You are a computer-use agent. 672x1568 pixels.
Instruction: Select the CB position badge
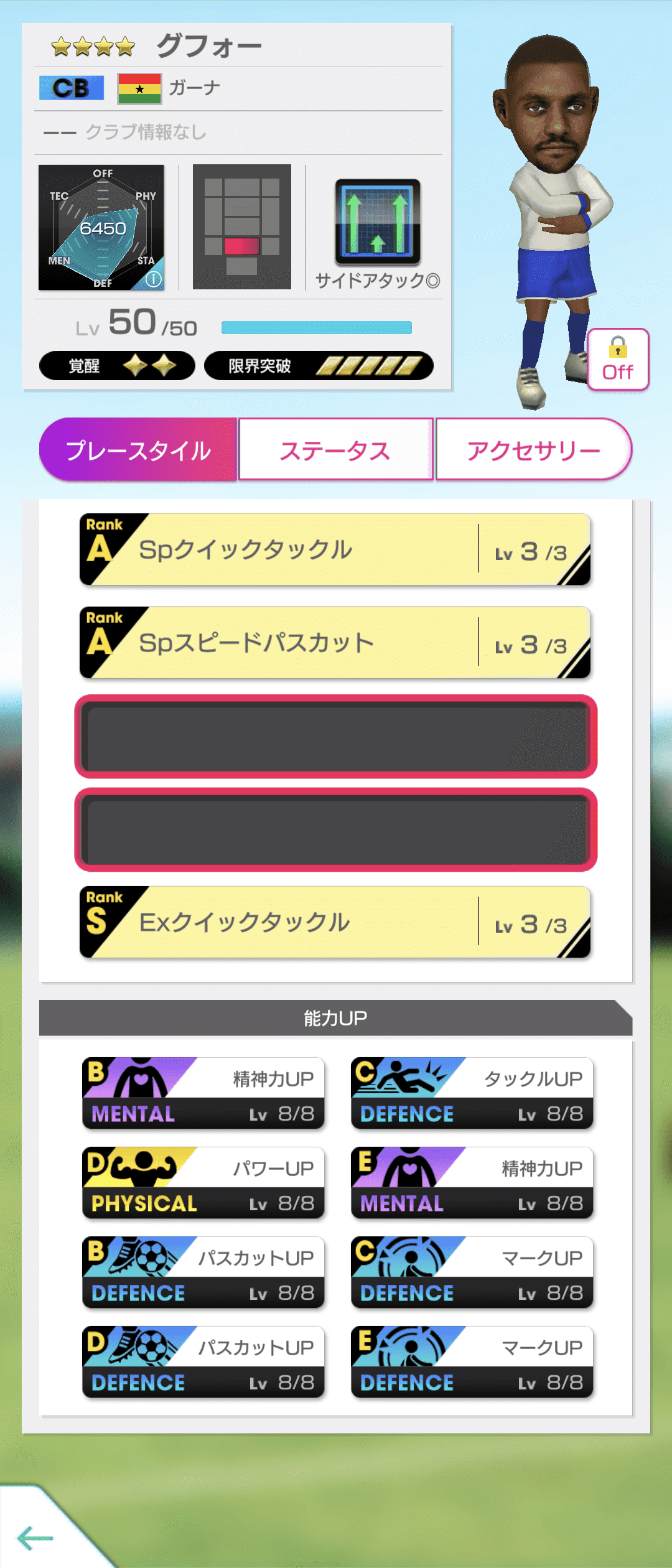(x=70, y=88)
